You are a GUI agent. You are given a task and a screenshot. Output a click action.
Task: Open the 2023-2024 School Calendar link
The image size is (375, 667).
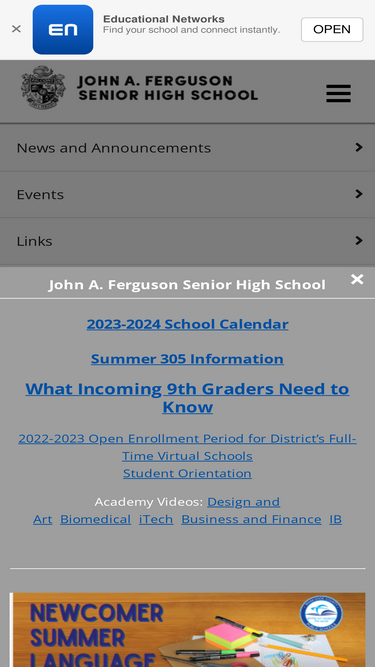pos(188,324)
